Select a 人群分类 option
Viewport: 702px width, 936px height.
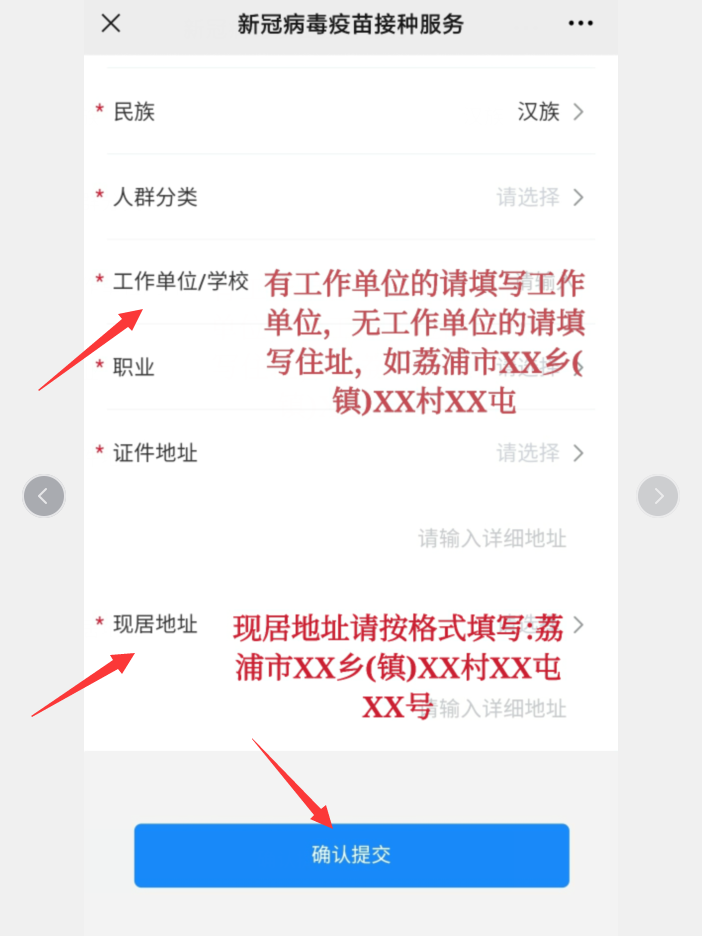[540, 197]
